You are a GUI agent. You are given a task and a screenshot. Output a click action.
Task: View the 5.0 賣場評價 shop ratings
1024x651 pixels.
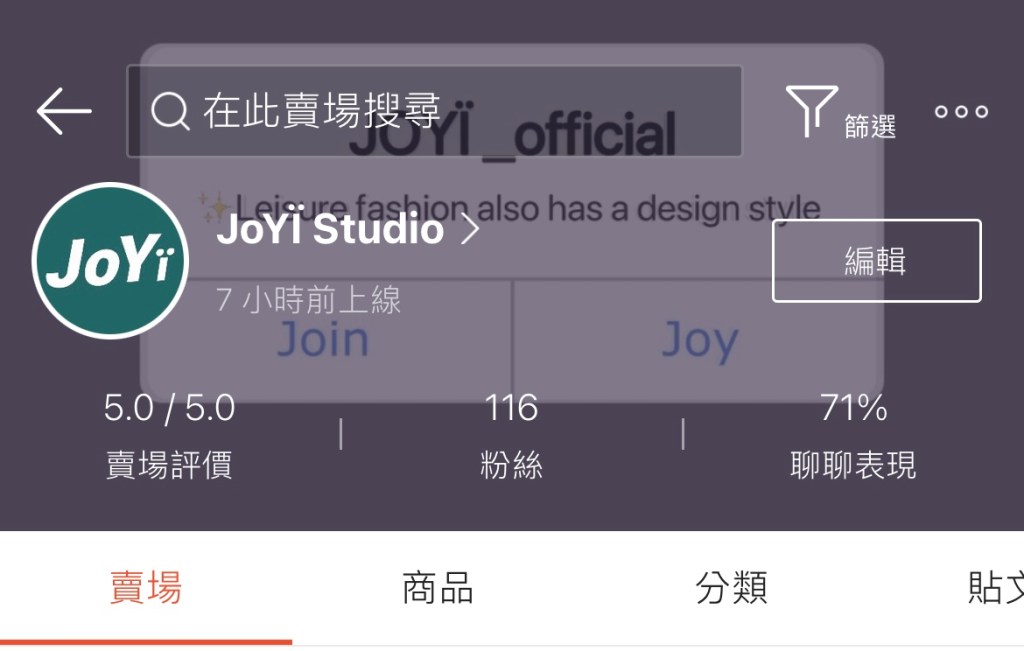coord(169,435)
